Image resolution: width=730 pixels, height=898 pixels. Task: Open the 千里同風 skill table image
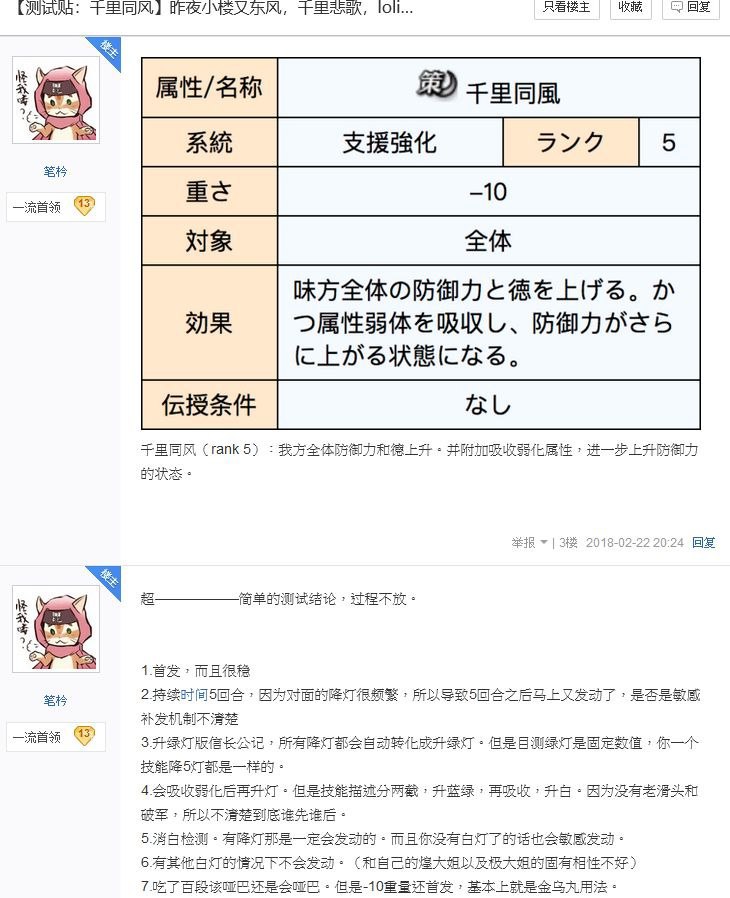click(x=421, y=243)
